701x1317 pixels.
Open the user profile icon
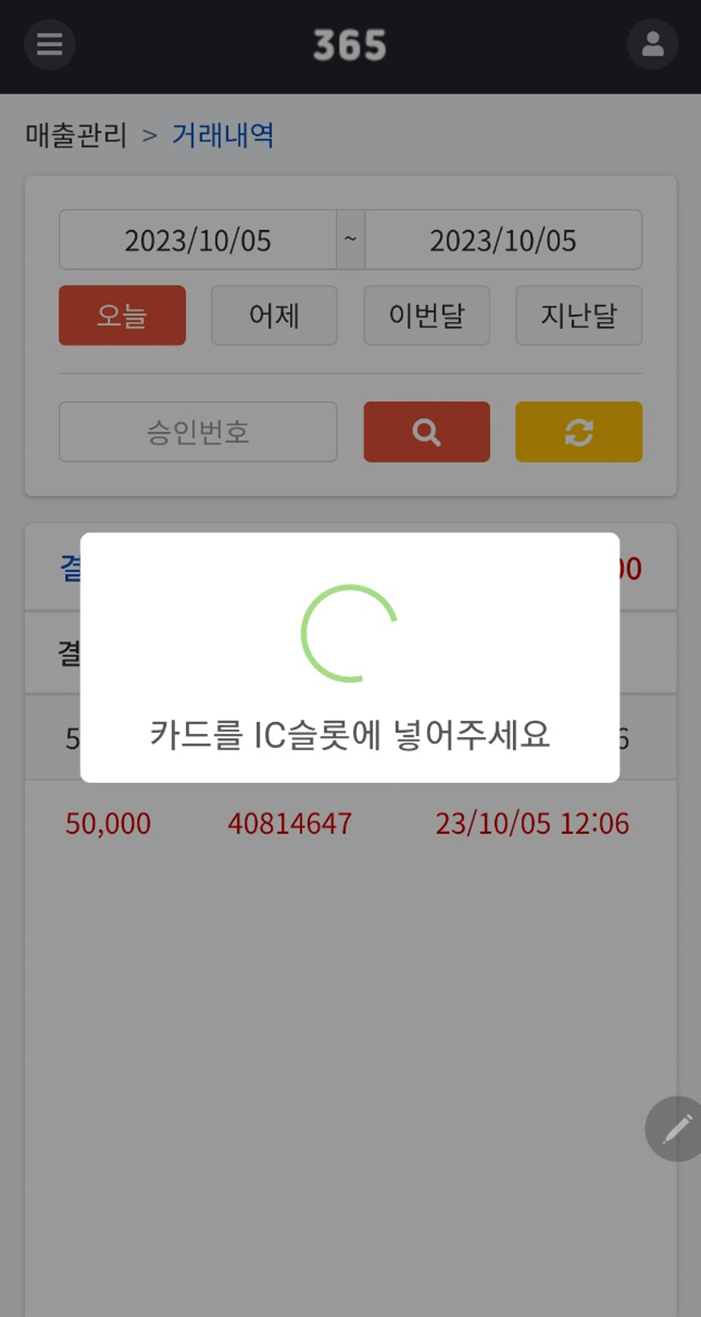[x=652, y=45]
